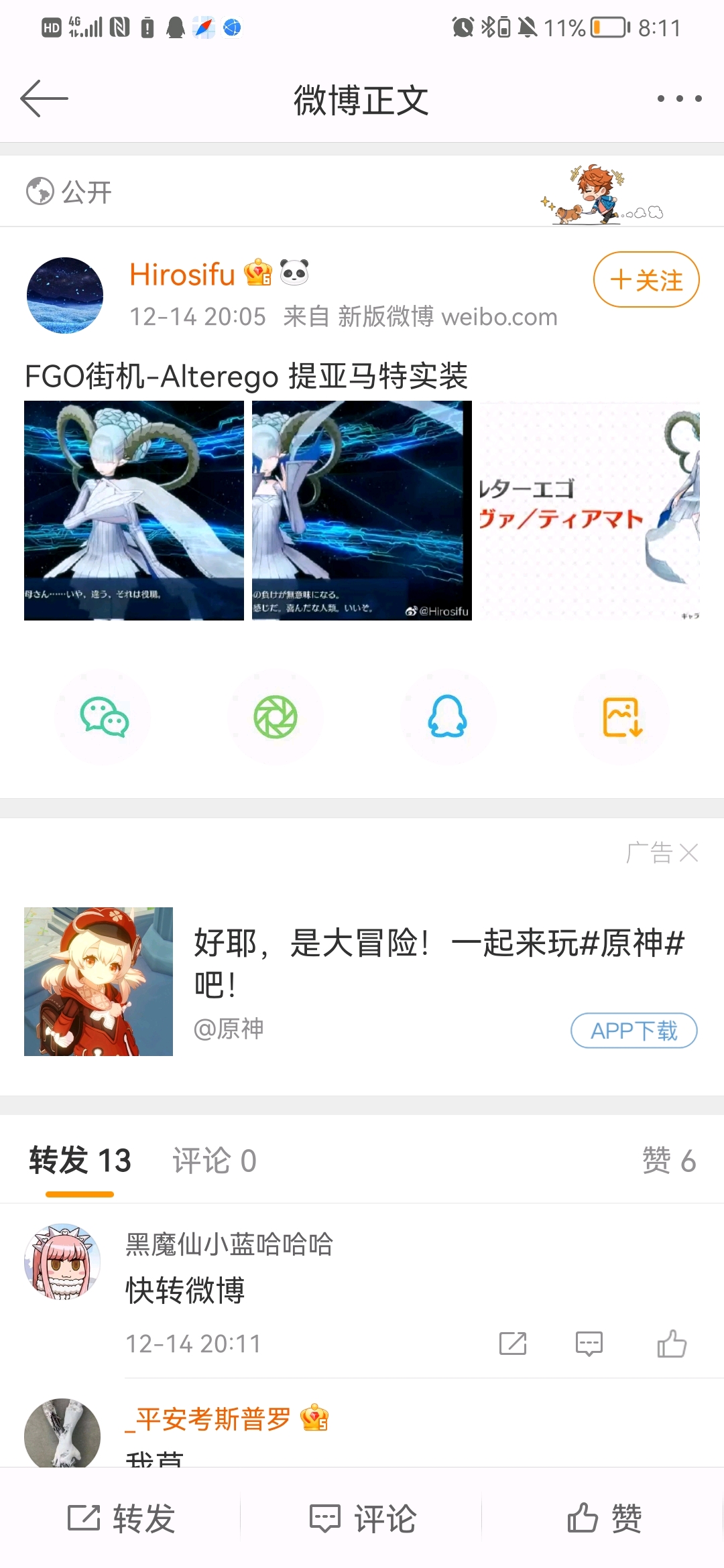Share the post to QQ
This screenshot has width=724, height=1568.
(447, 717)
